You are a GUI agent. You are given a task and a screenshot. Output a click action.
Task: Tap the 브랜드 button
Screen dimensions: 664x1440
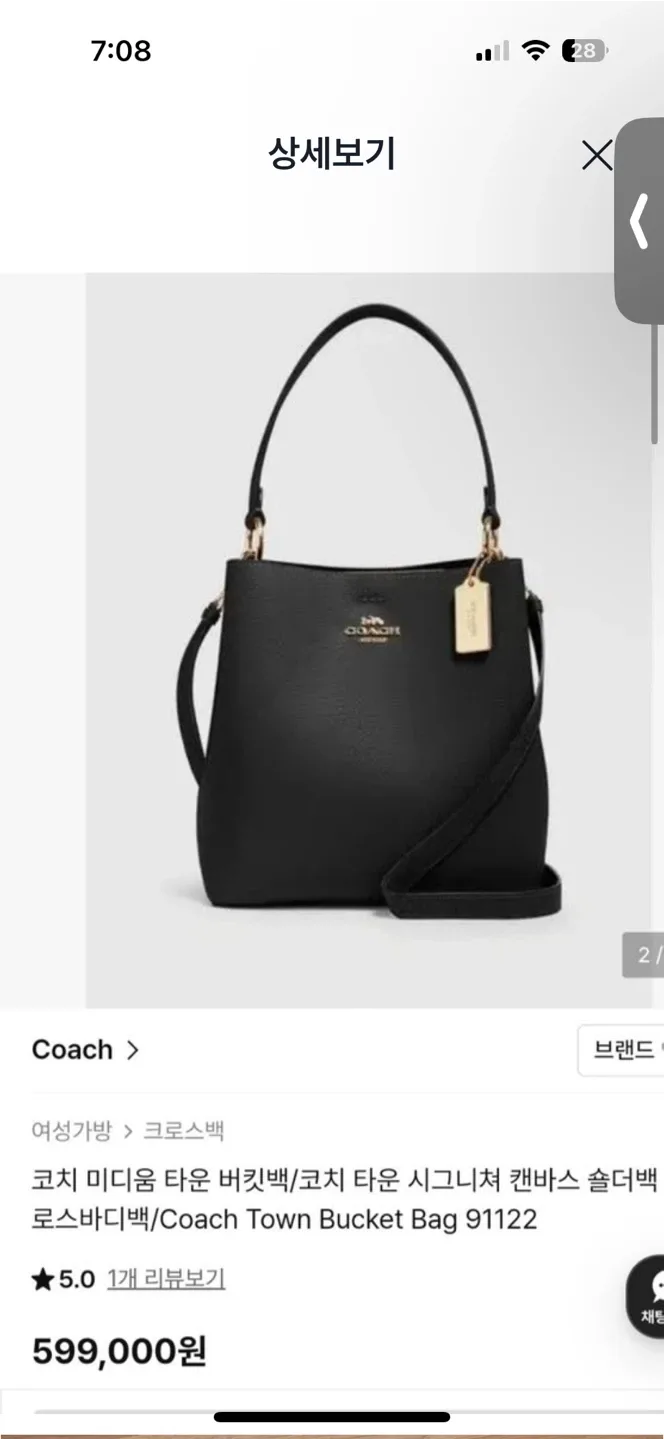[624, 1050]
